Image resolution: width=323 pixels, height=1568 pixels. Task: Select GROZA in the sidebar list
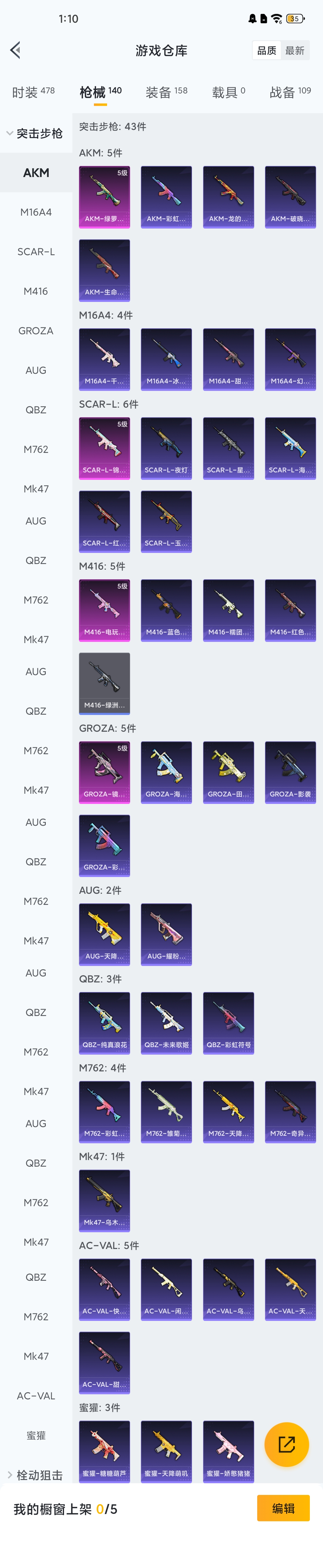(36, 330)
